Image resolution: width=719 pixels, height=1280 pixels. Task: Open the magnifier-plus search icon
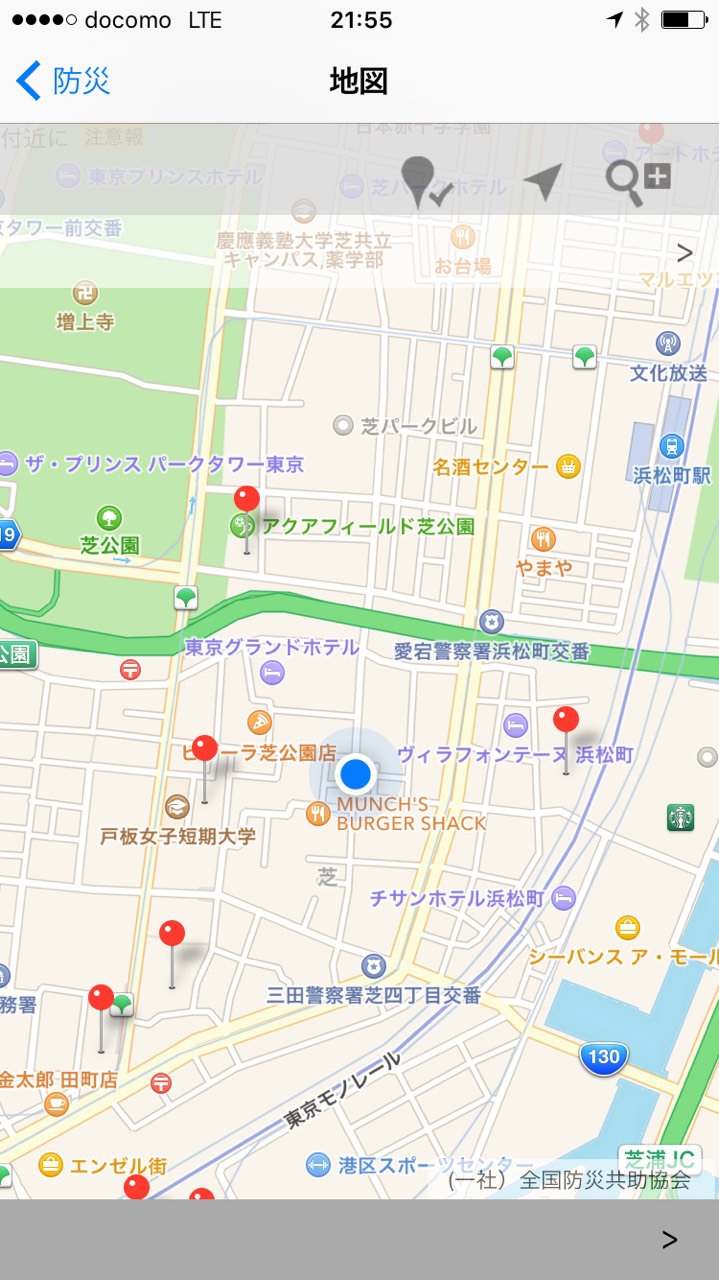[637, 183]
